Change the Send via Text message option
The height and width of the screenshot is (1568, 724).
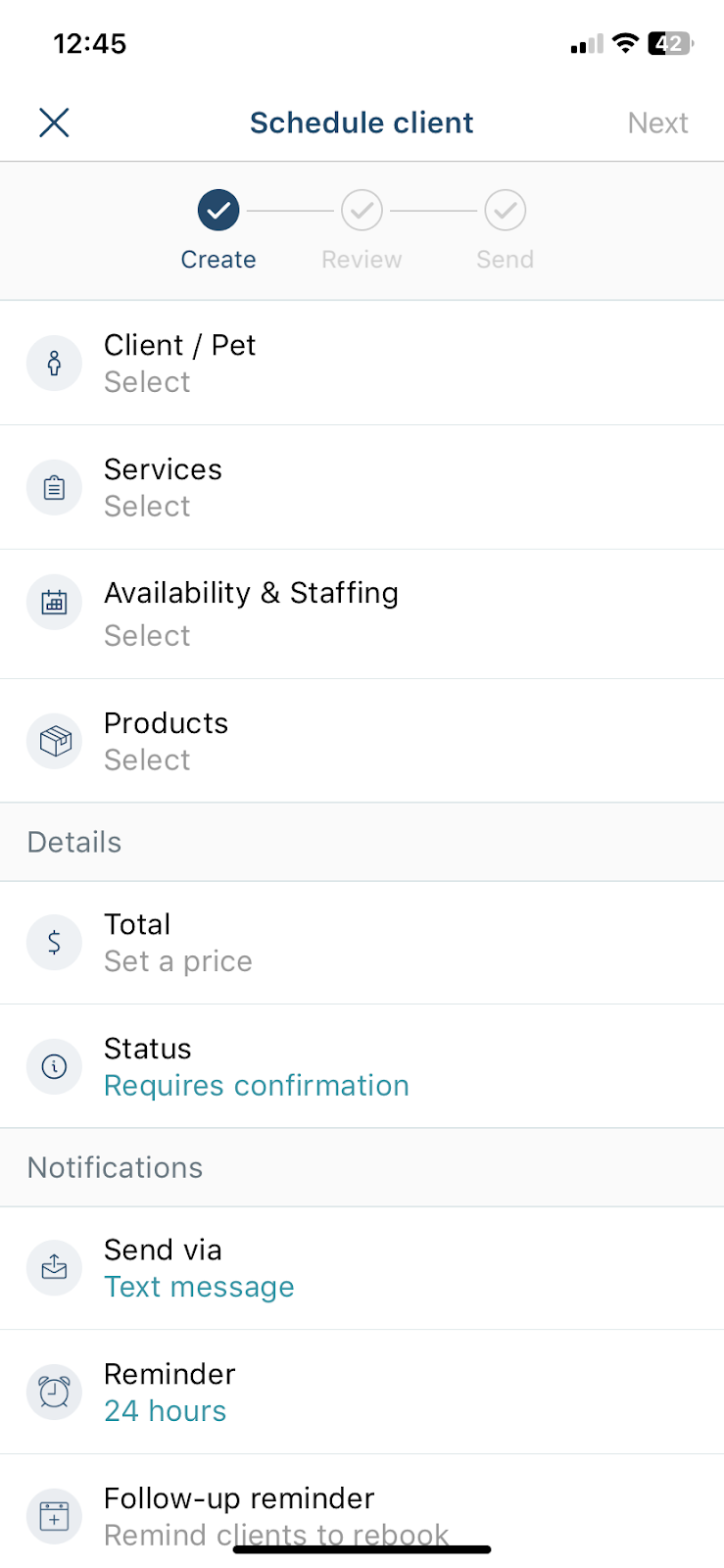[362, 1268]
